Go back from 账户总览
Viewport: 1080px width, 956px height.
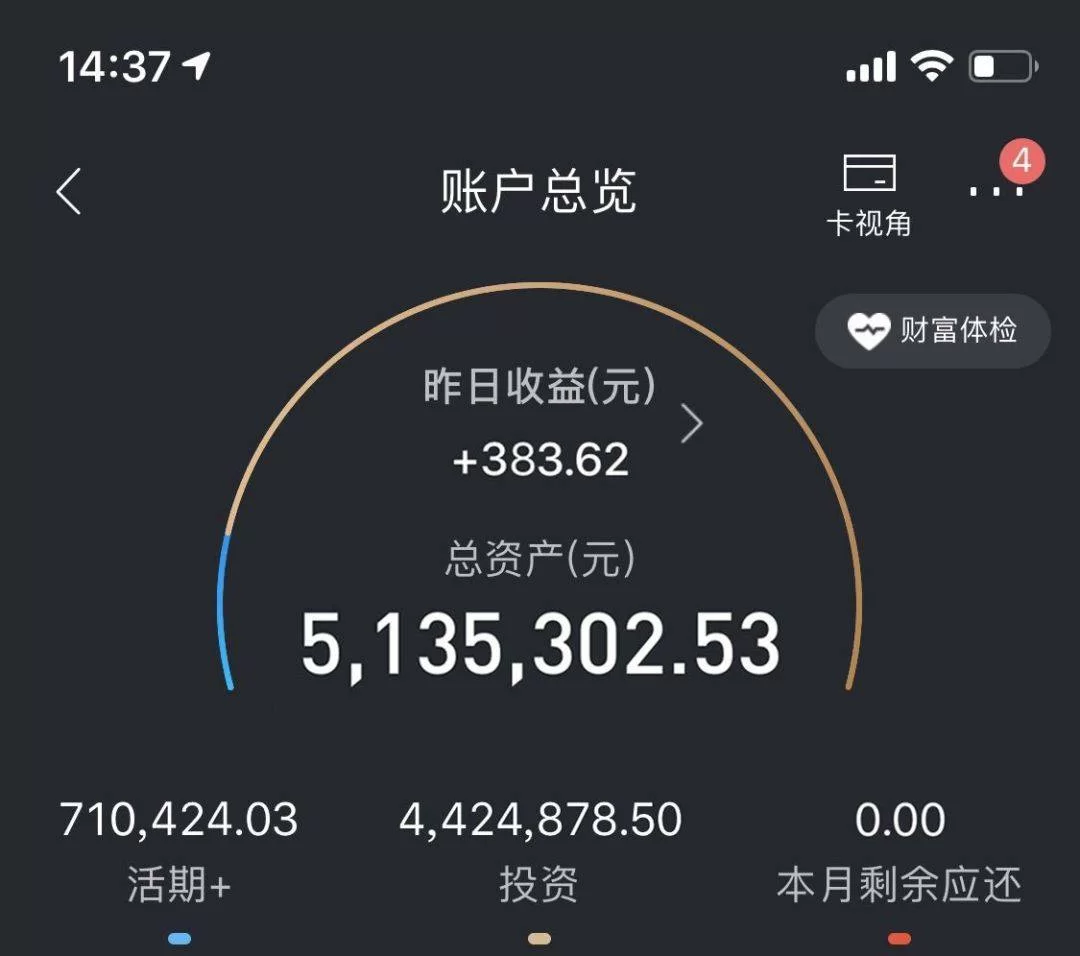[69, 191]
